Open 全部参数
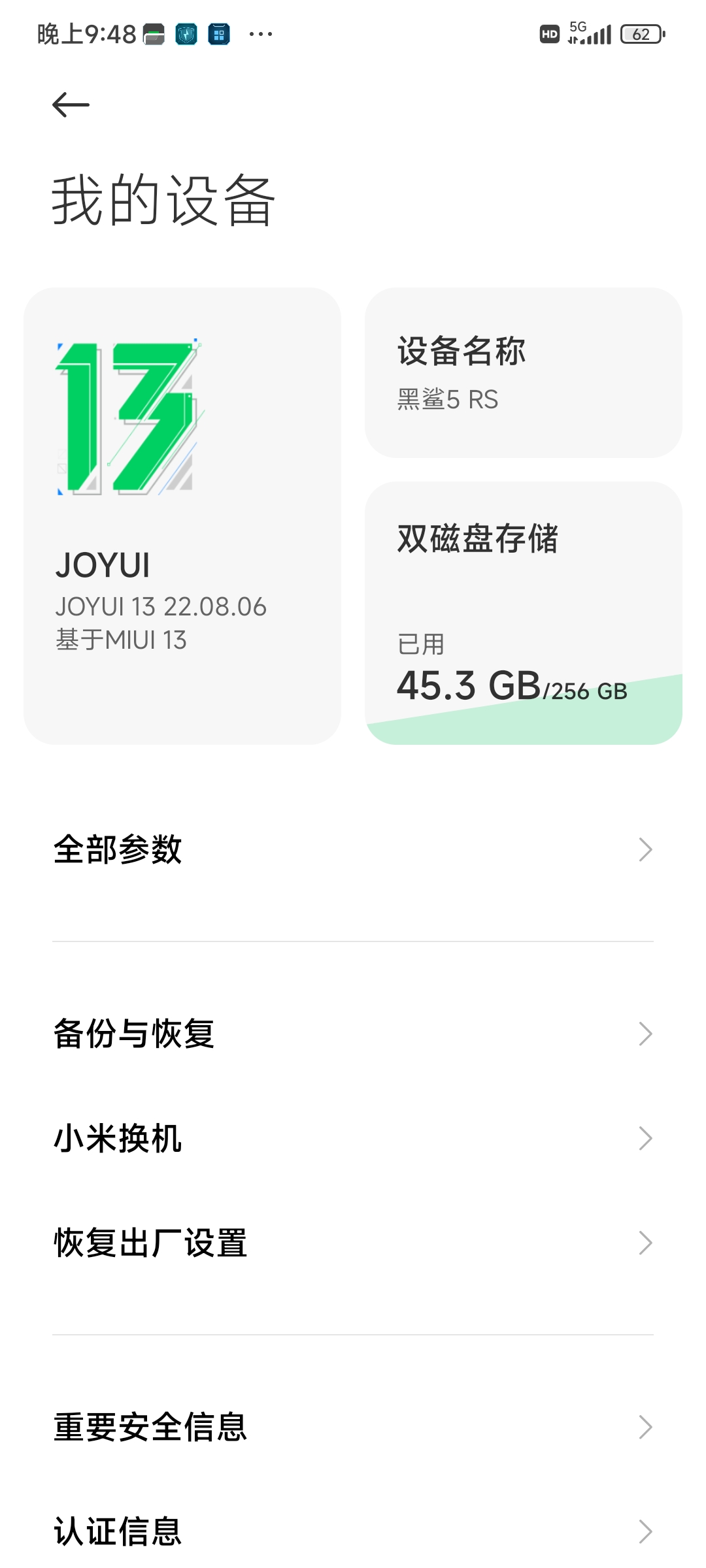 pyautogui.click(x=353, y=849)
